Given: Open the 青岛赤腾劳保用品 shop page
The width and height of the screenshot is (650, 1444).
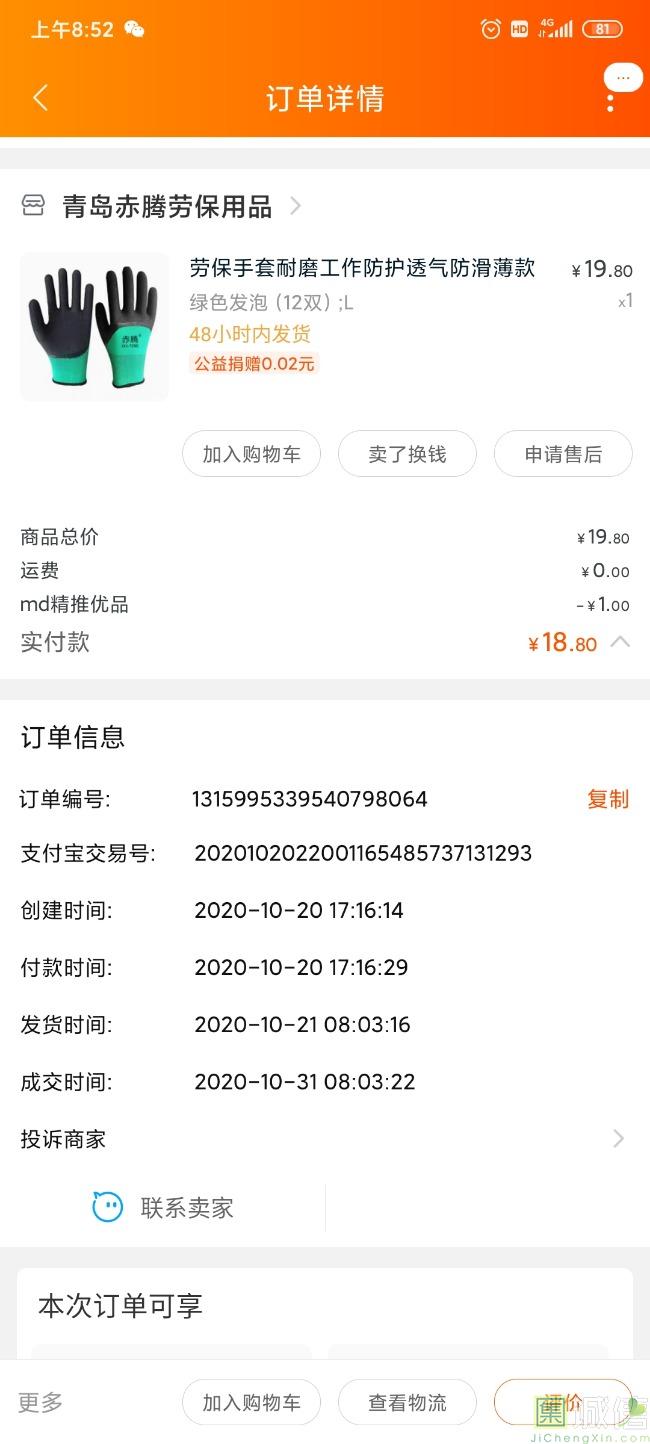Looking at the screenshot, I should [167, 206].
